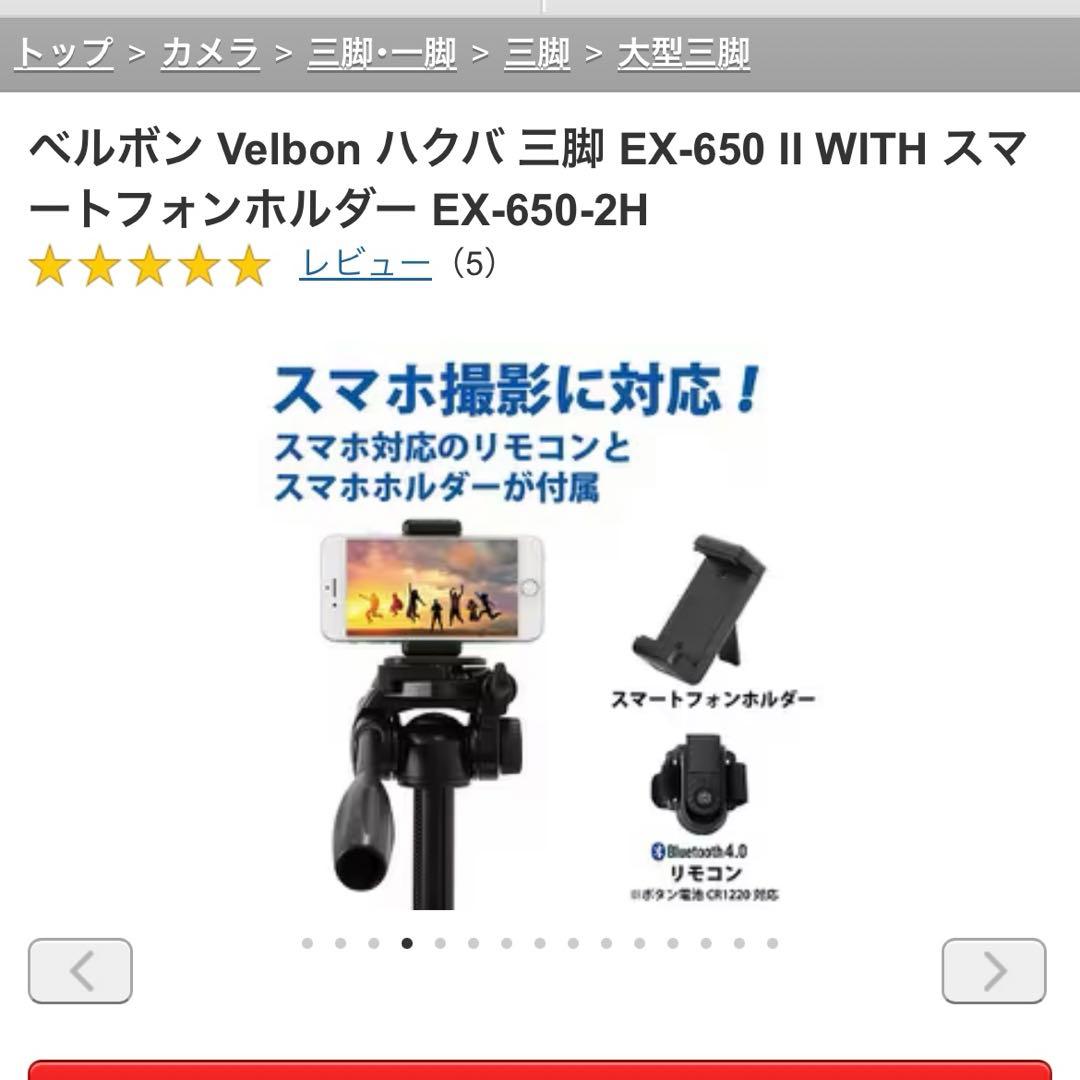
Task: Open the 大型三脚 breadcrumb category
Action: 684,54
